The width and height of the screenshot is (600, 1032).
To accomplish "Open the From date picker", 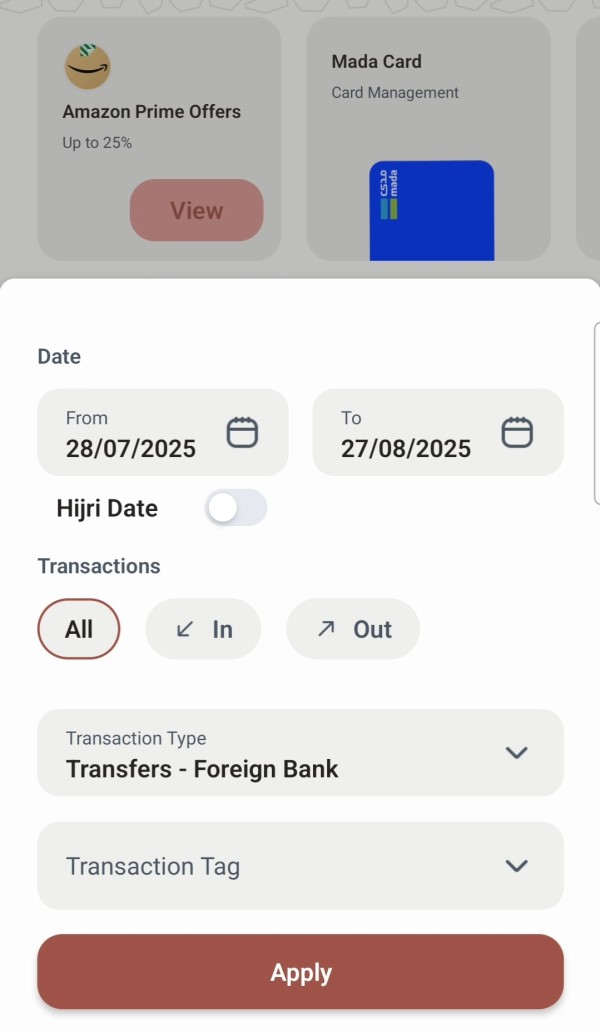I will tap(162, 432).
